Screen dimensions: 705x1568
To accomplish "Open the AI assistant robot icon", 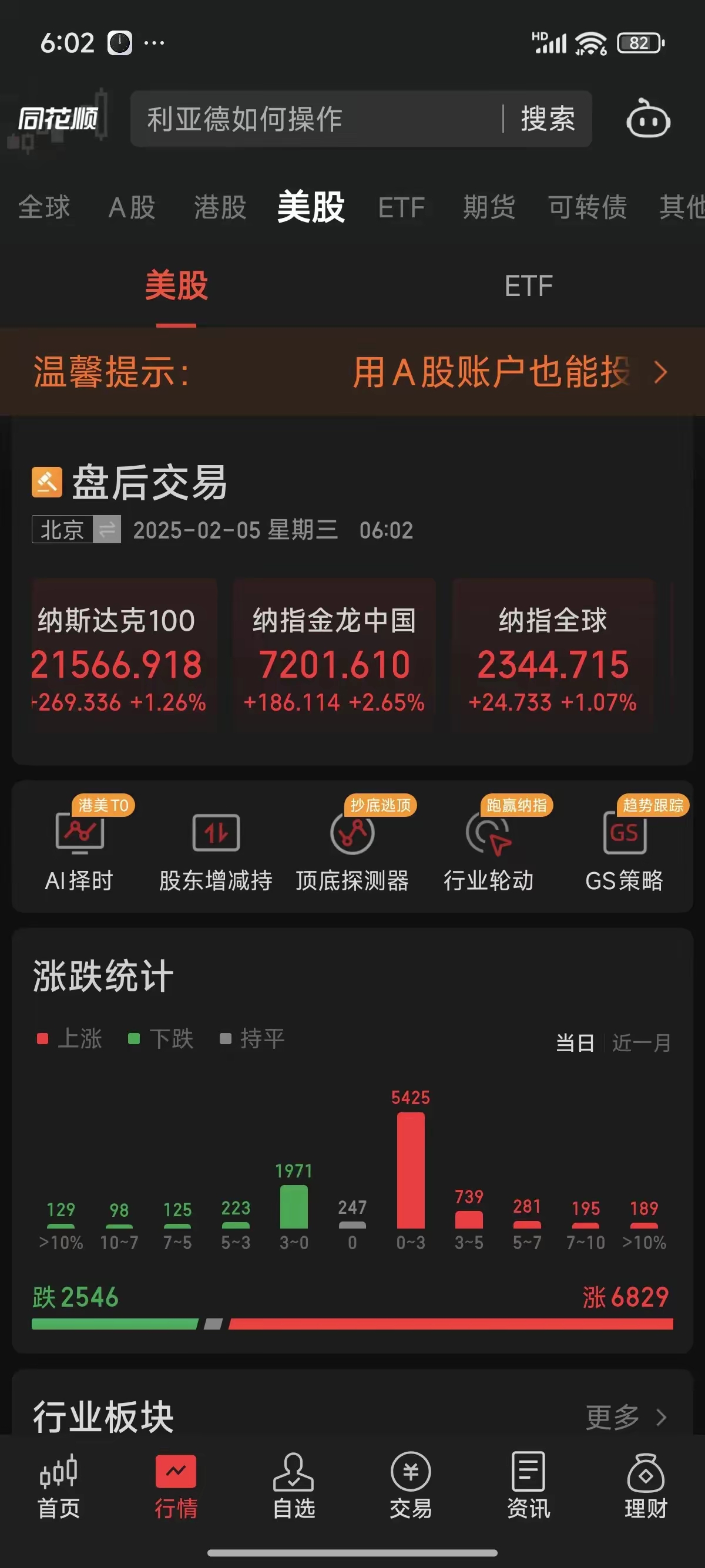I will pyautogui.click(x=648, y=119).
